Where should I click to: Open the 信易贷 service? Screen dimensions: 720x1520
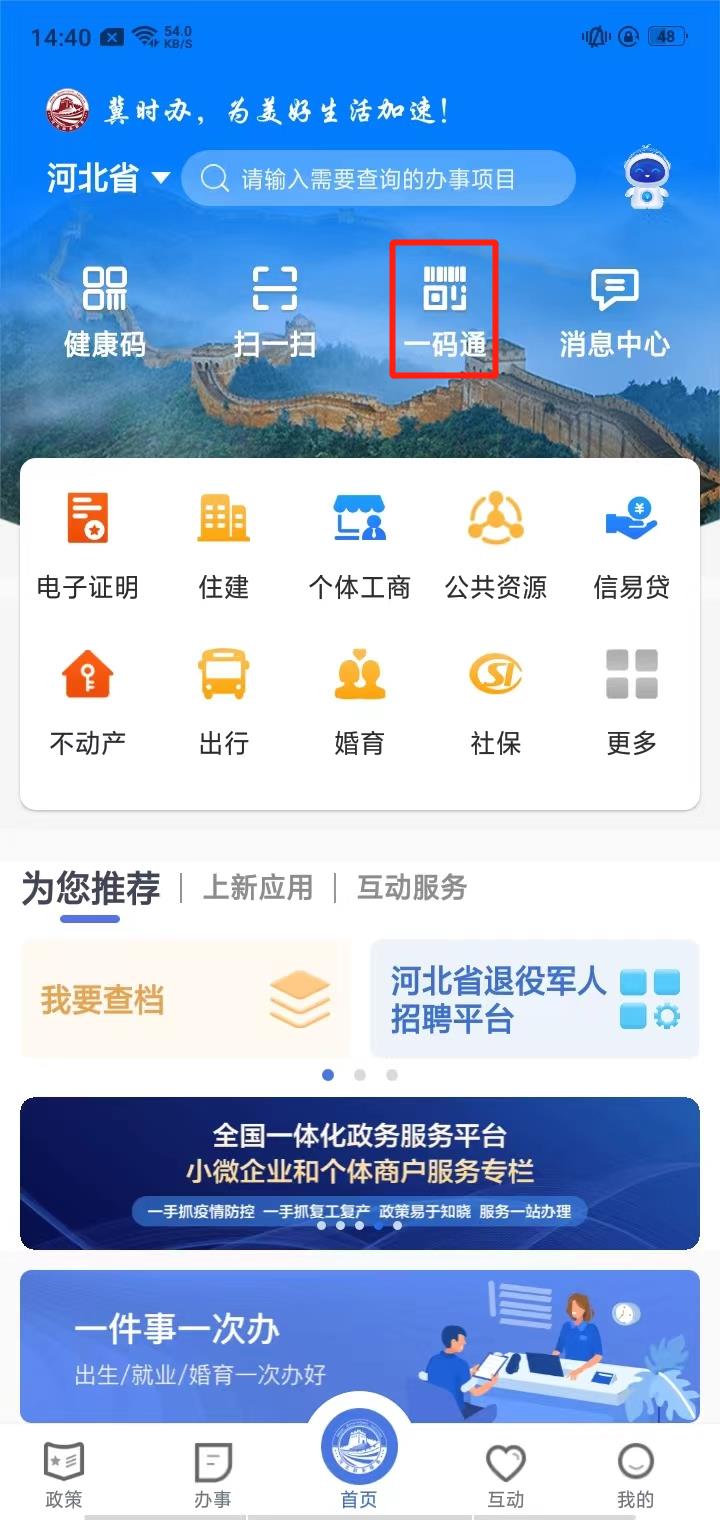click(x=631, y=544)
